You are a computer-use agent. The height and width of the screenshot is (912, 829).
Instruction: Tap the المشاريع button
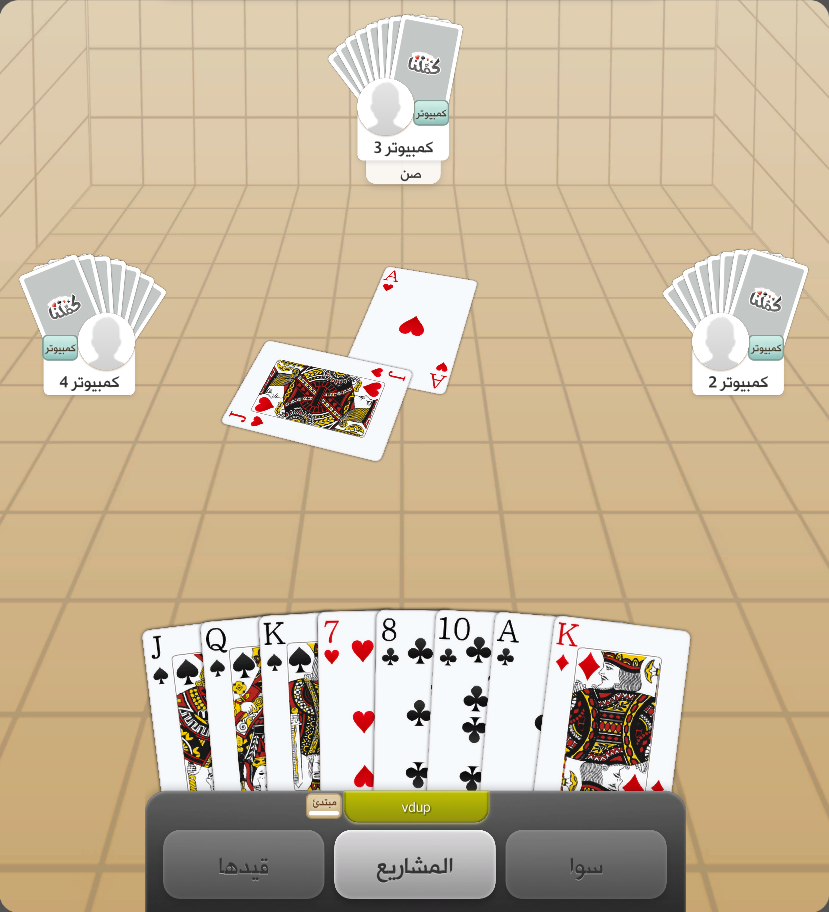415,865
